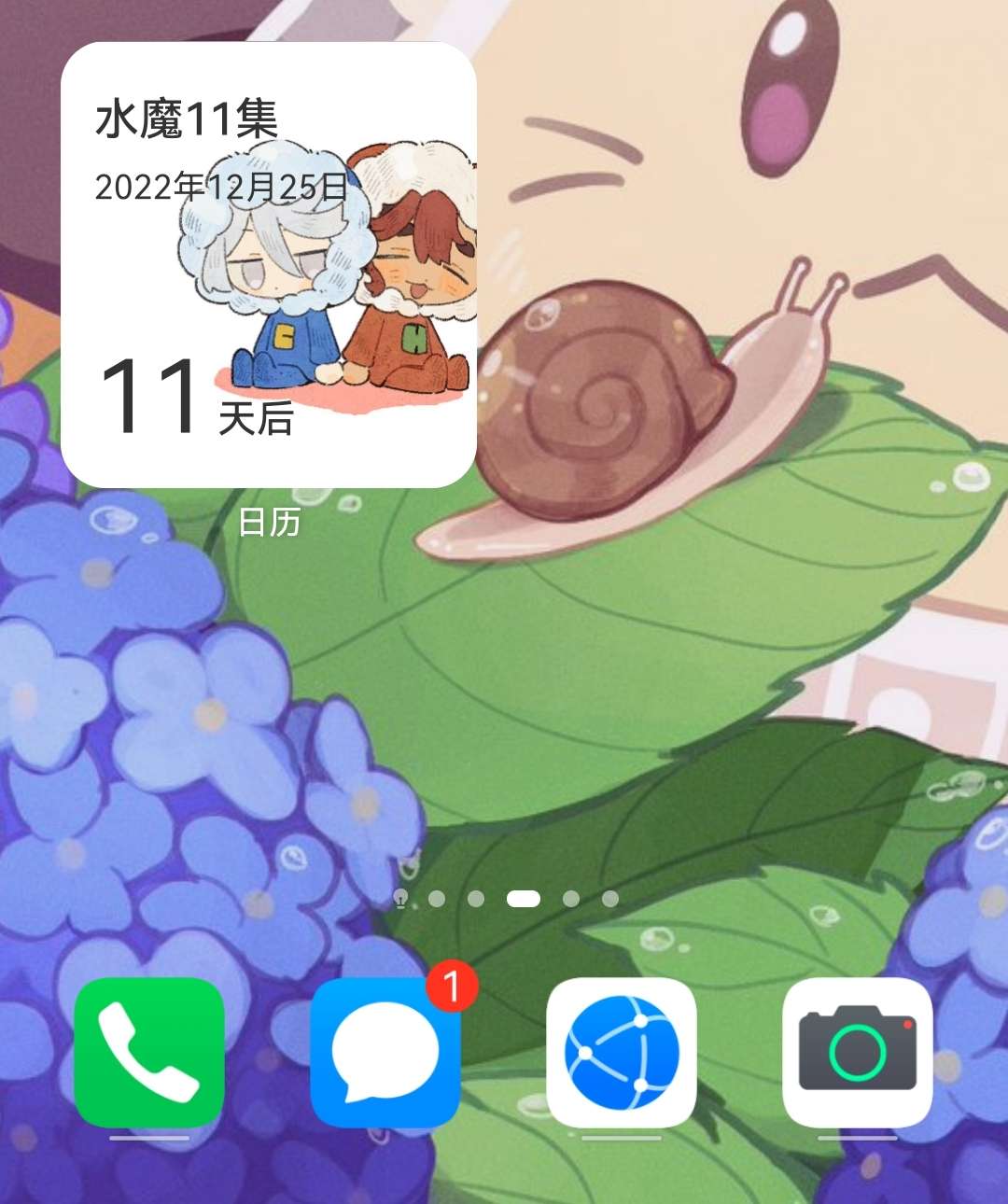This screenshot has width=1008, height=1204.
Task: Launch the browser app
Action: click(x=622, y=1052)
